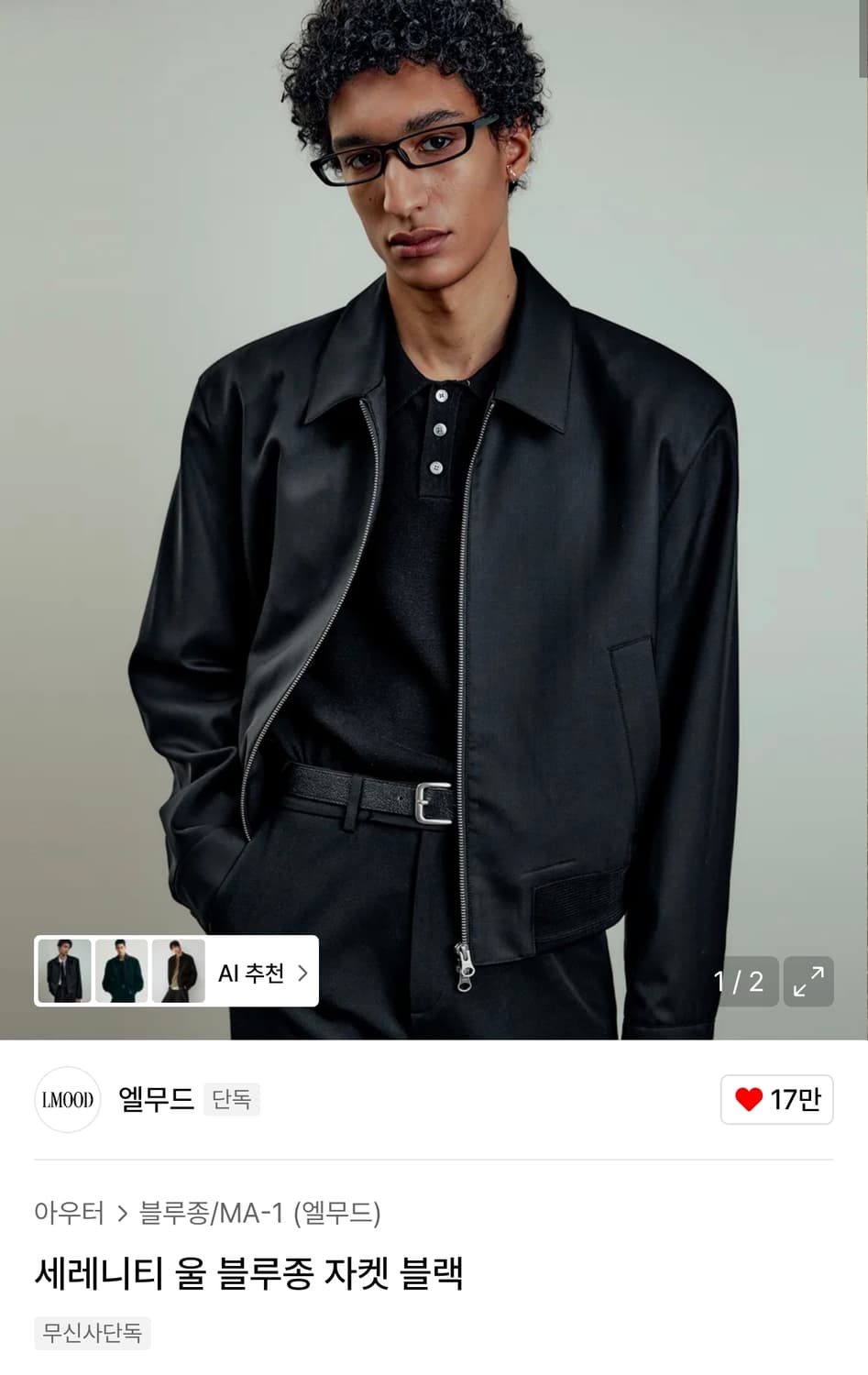Select the middle AI recommendation thumbnail
This screenshot has height=1375, width=868.
tap(120, 973)
